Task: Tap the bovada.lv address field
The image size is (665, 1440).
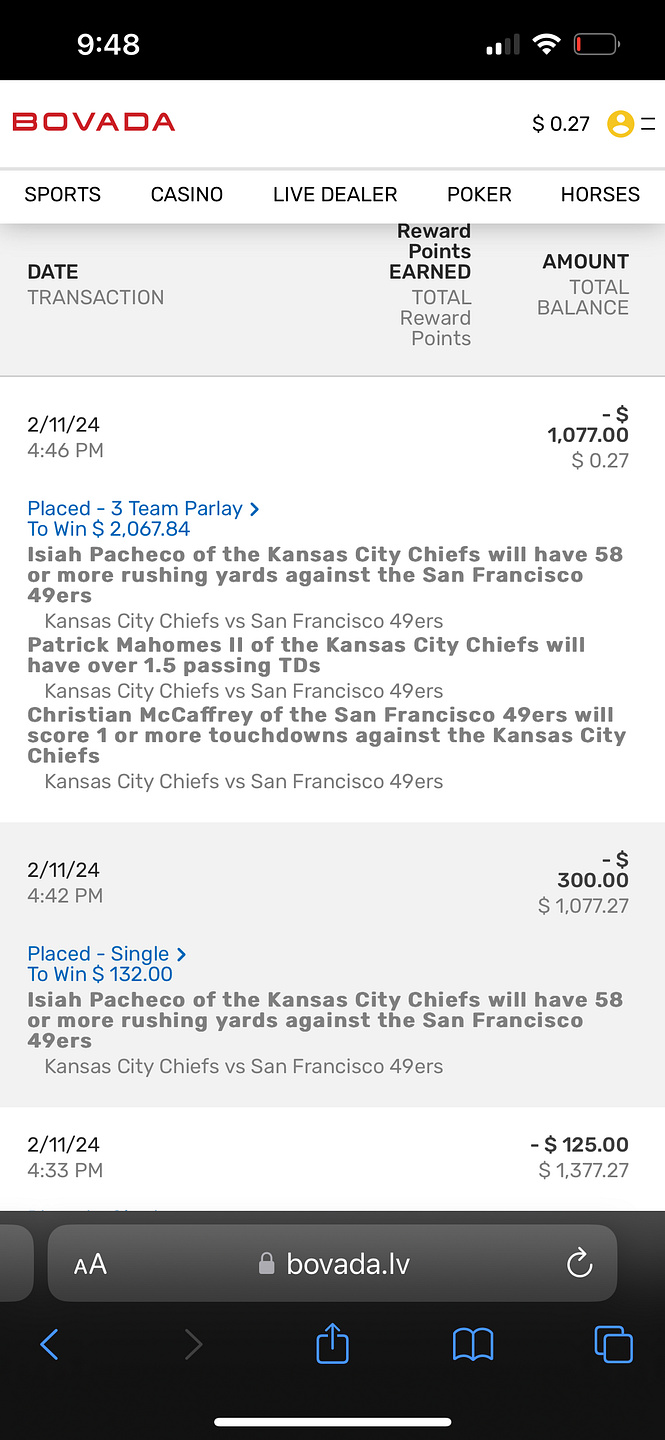Action: coord(332,1263)
